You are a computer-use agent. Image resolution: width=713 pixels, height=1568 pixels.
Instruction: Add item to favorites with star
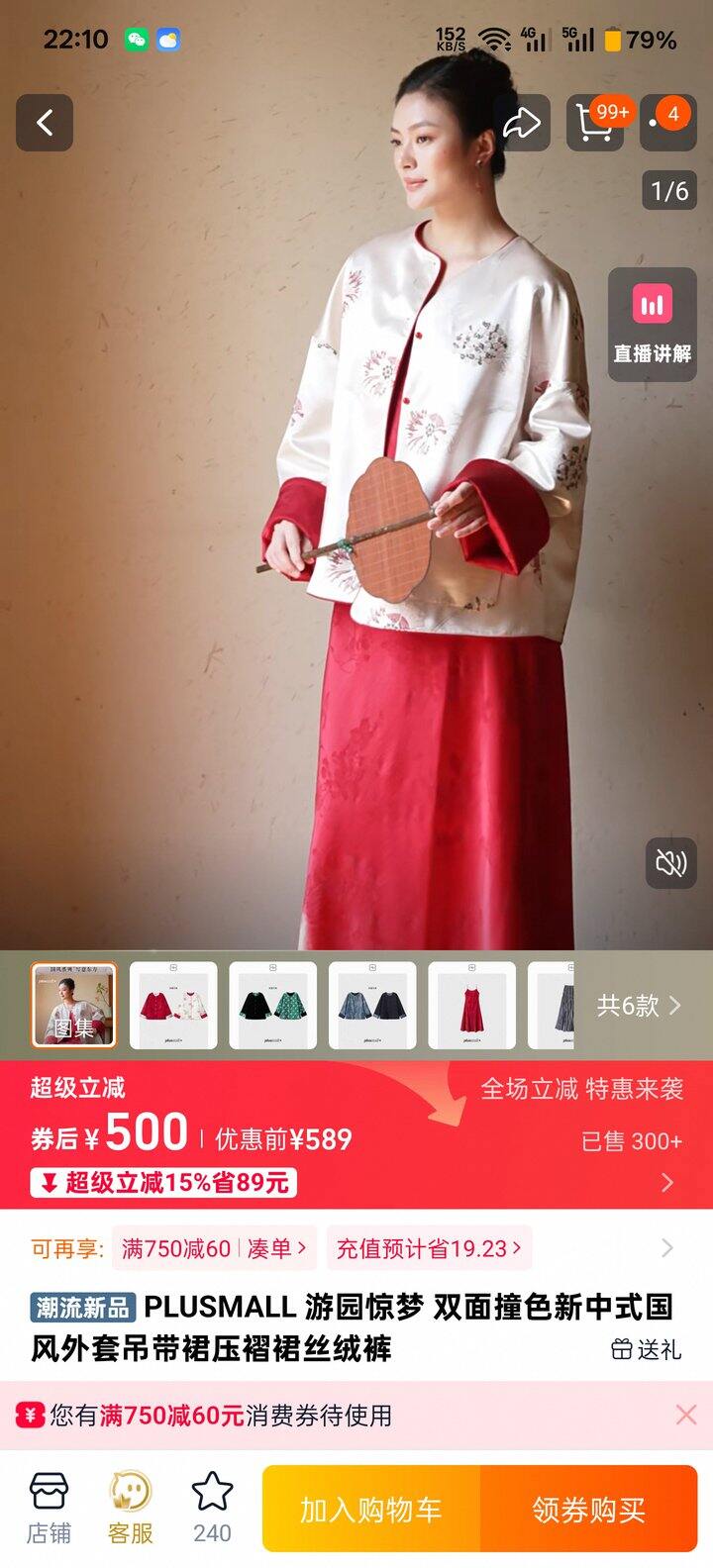(212, 1509)
